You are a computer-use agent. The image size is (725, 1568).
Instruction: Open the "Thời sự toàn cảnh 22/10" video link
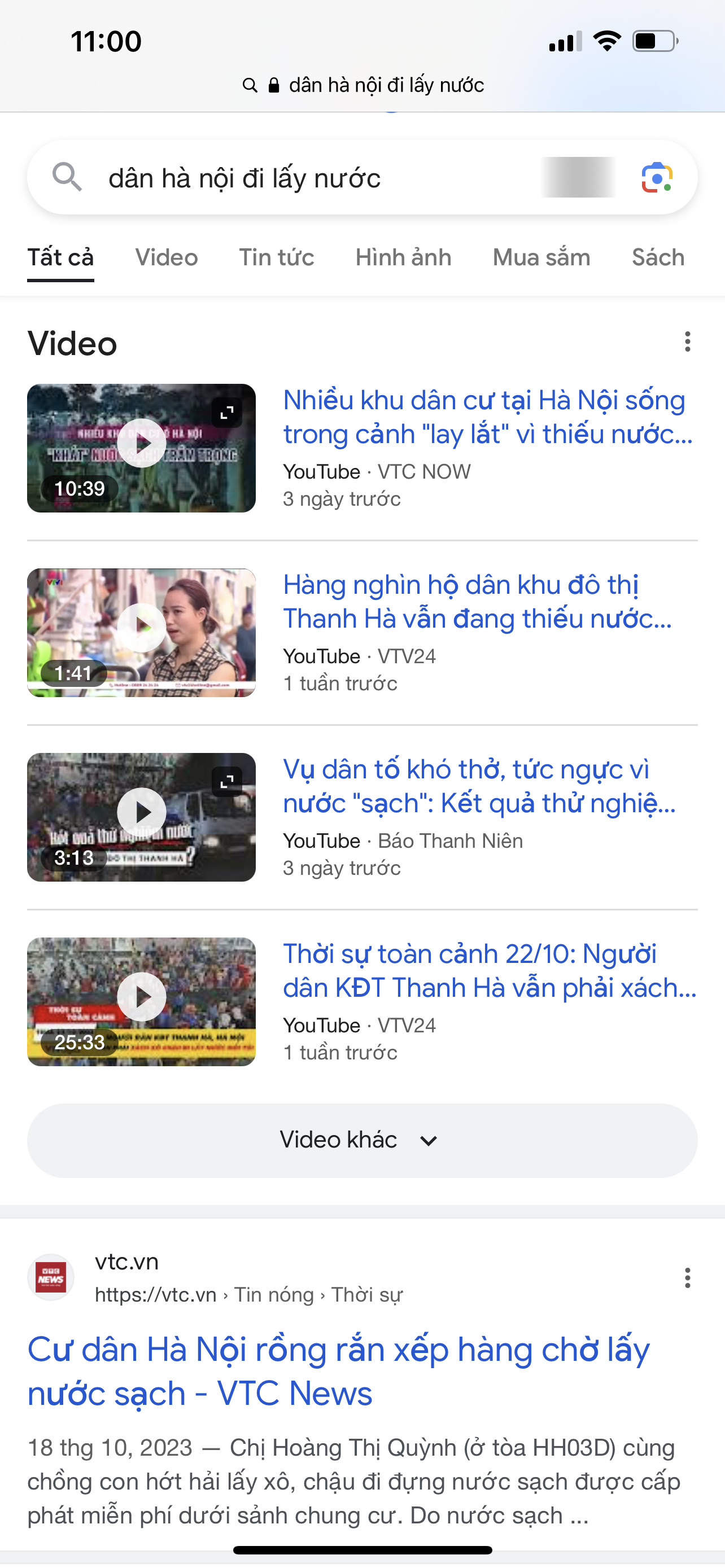489,970
